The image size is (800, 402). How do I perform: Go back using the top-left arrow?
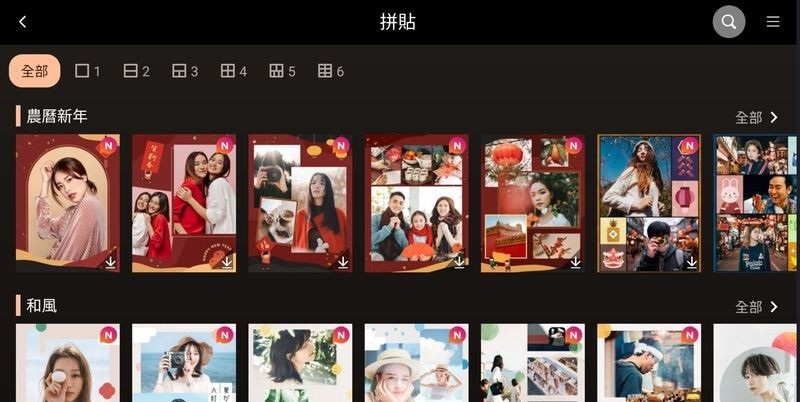tap(23, 22)
